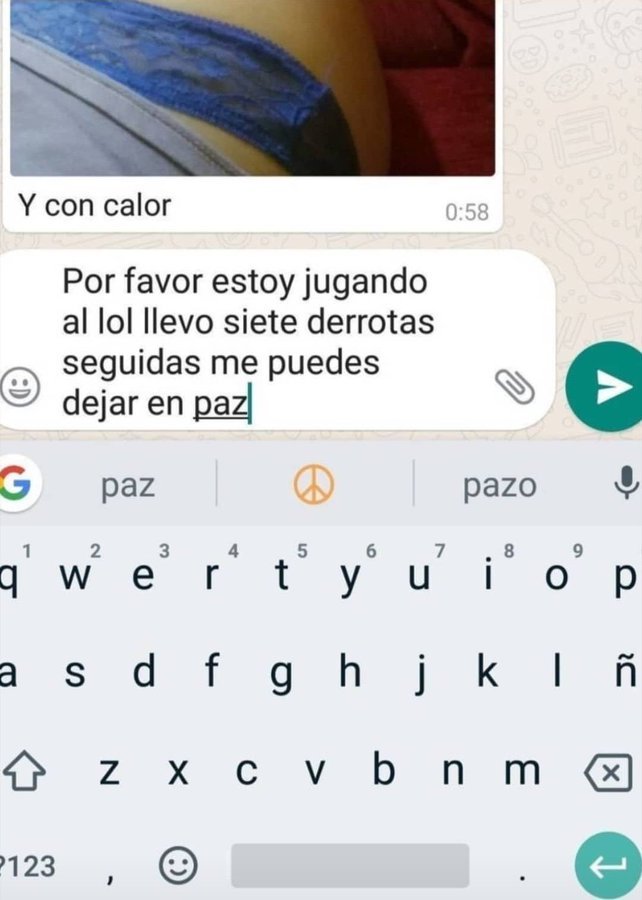
Task: Tap the enter key on keyboard
Action: 607,866
